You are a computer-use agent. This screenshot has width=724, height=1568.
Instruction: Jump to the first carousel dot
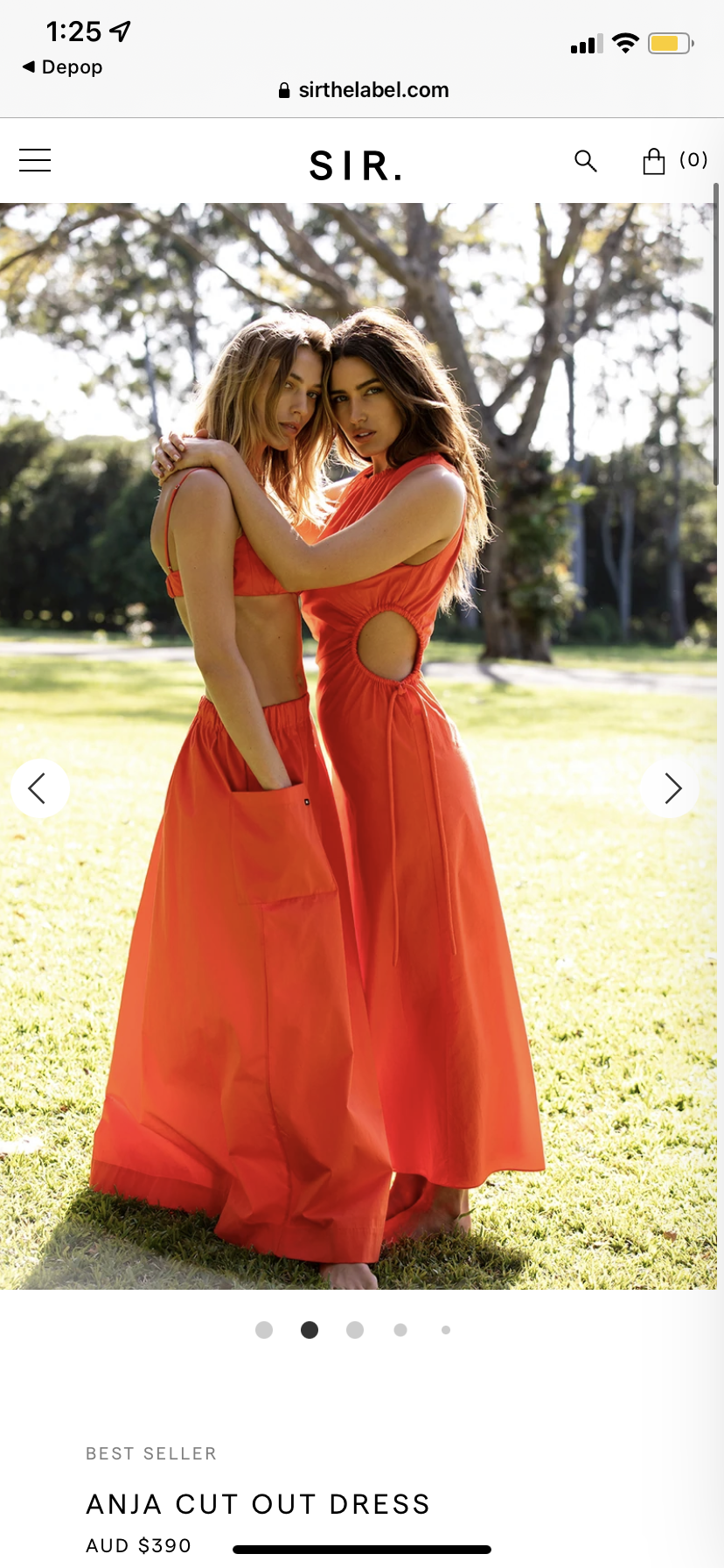(x=264, y=1330)
